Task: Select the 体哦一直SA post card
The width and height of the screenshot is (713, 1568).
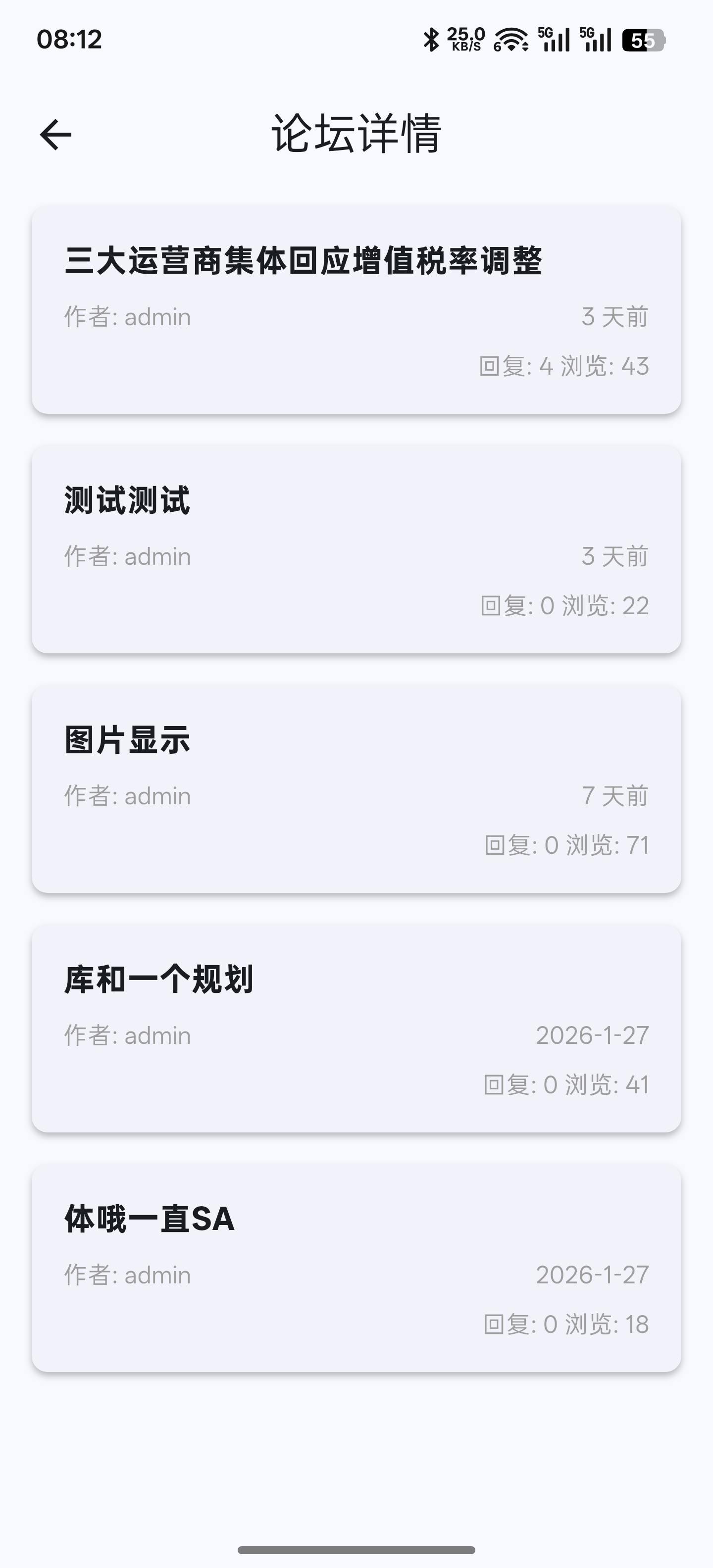Action: tap(356, 1267)
